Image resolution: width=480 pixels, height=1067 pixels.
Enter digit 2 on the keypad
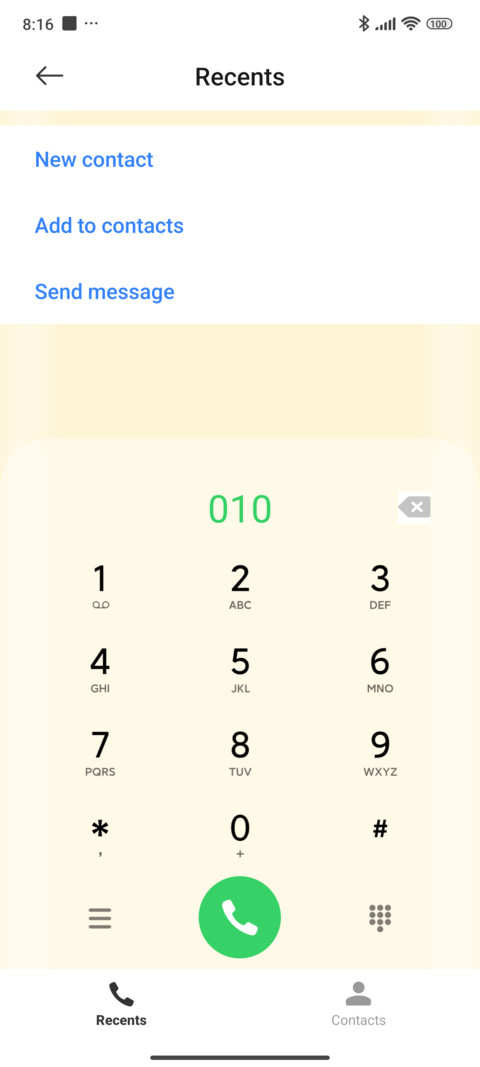click(240, 587)
